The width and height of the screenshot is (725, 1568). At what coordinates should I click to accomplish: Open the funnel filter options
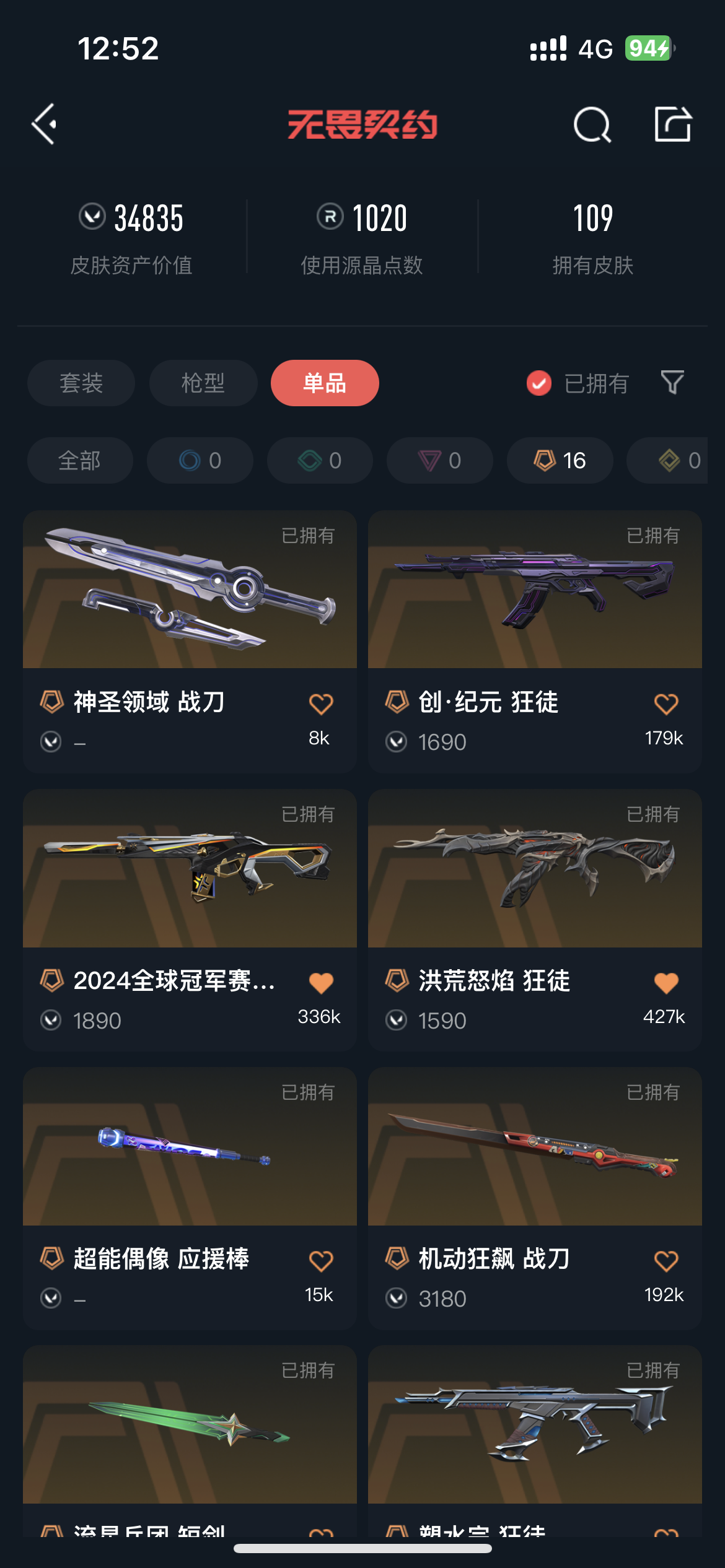coord(672,383)
